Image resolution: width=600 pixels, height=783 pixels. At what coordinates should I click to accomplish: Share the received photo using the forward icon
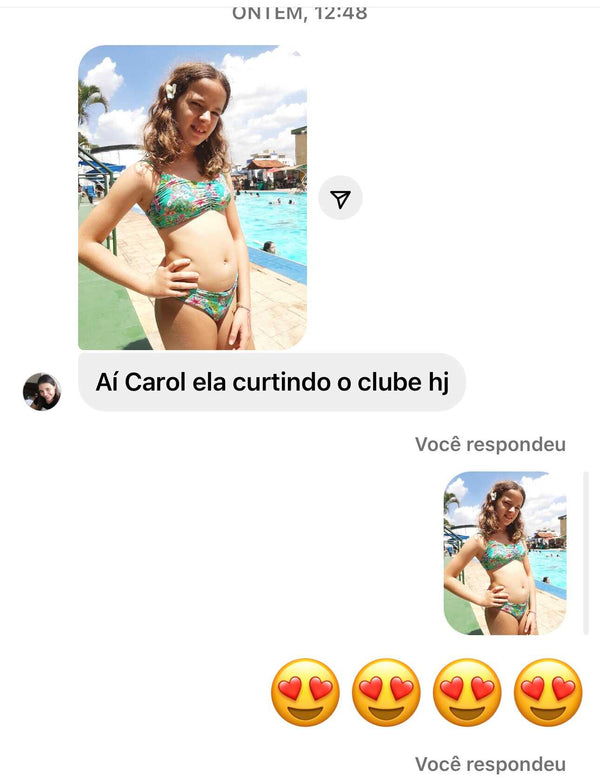(x=340, y=199)
